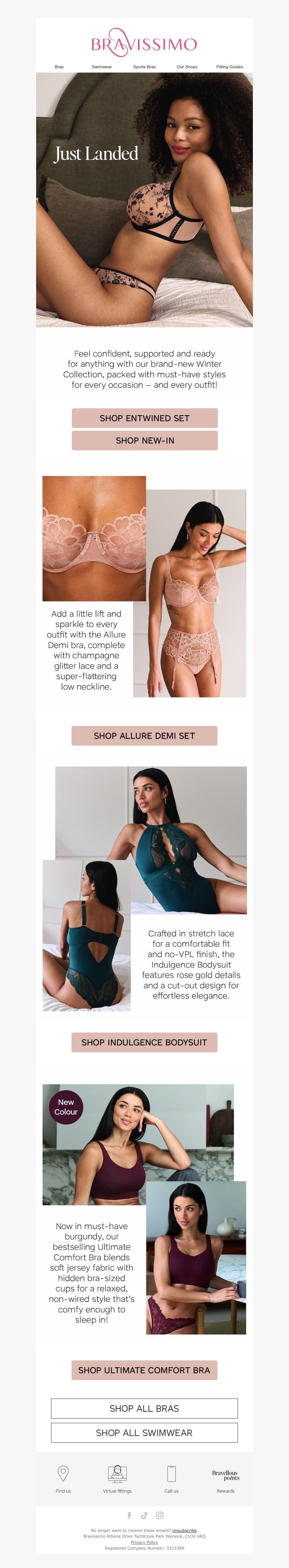Open Shop All Bras
The image size is (289, 1568).
click(144, 1408)
